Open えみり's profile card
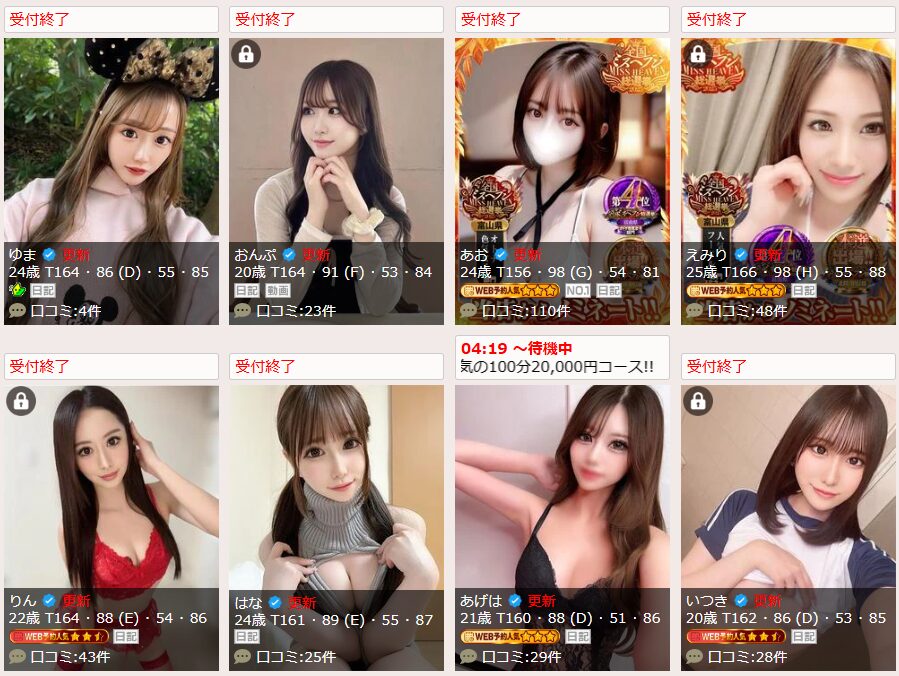This screenshot has height=676, width=899. (788, 140)
